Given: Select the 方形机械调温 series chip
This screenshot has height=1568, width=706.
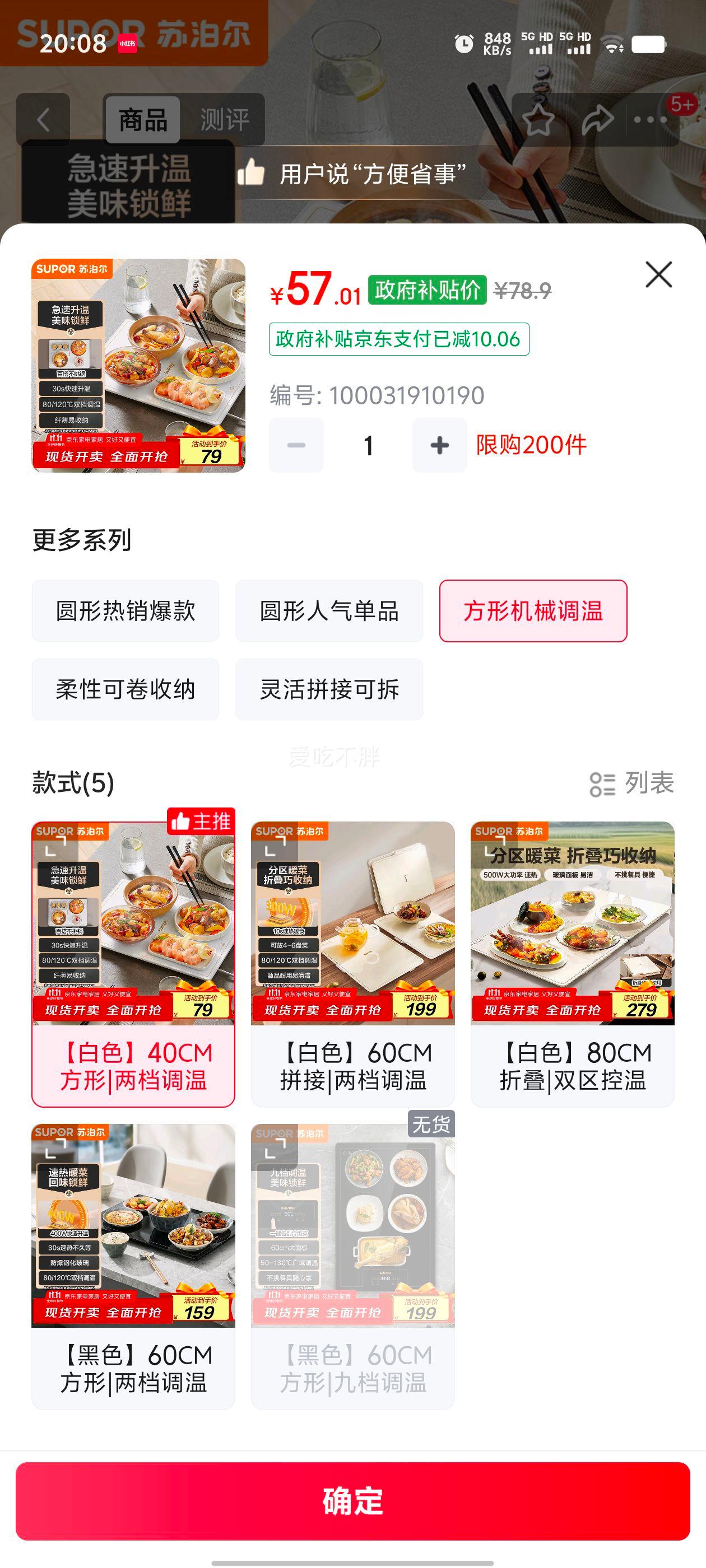Looking at the screenshot, I should coord(533,610).
